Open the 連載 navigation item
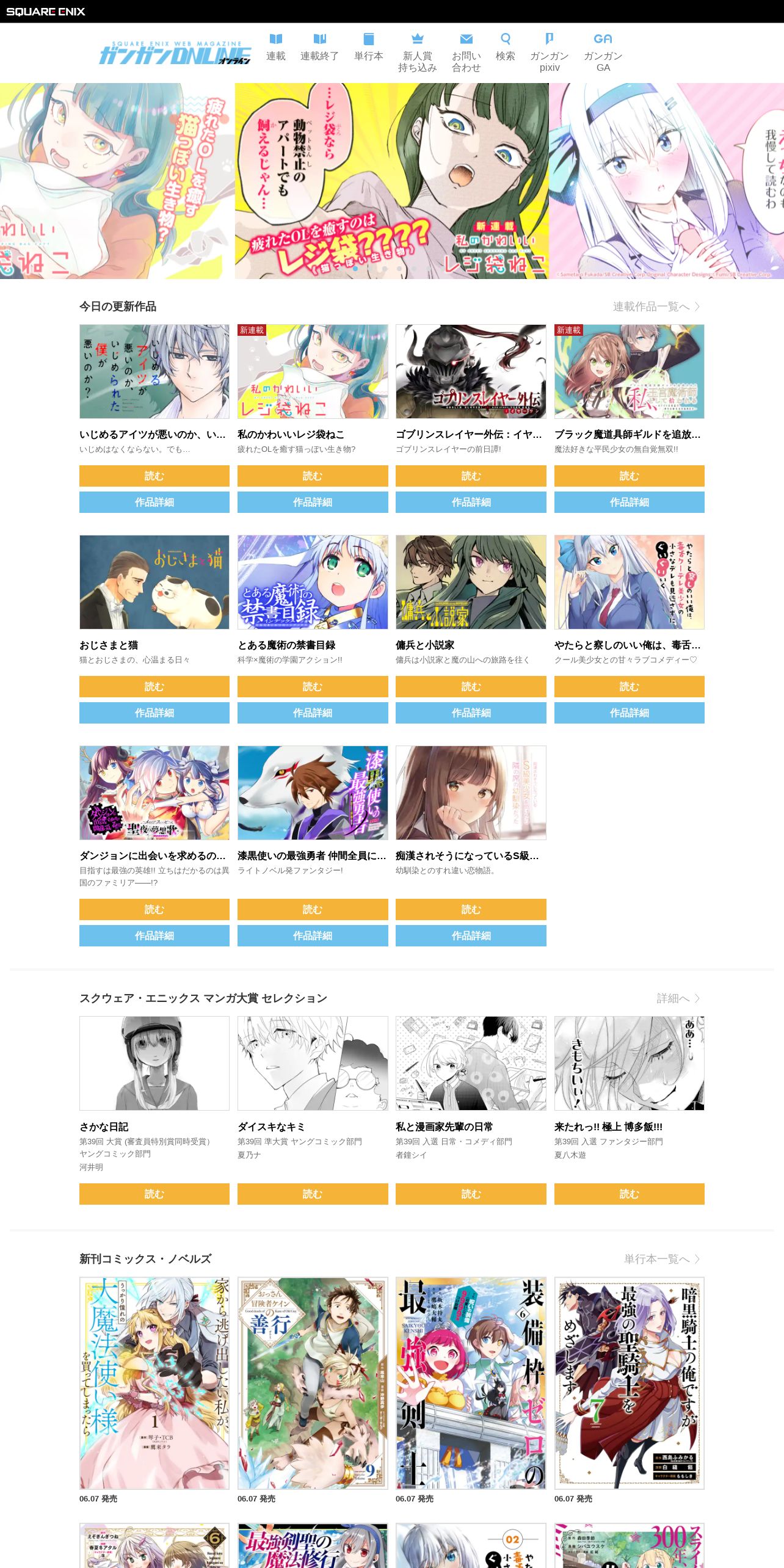This screenshot has height=1568, width=784. click(275, 48)
